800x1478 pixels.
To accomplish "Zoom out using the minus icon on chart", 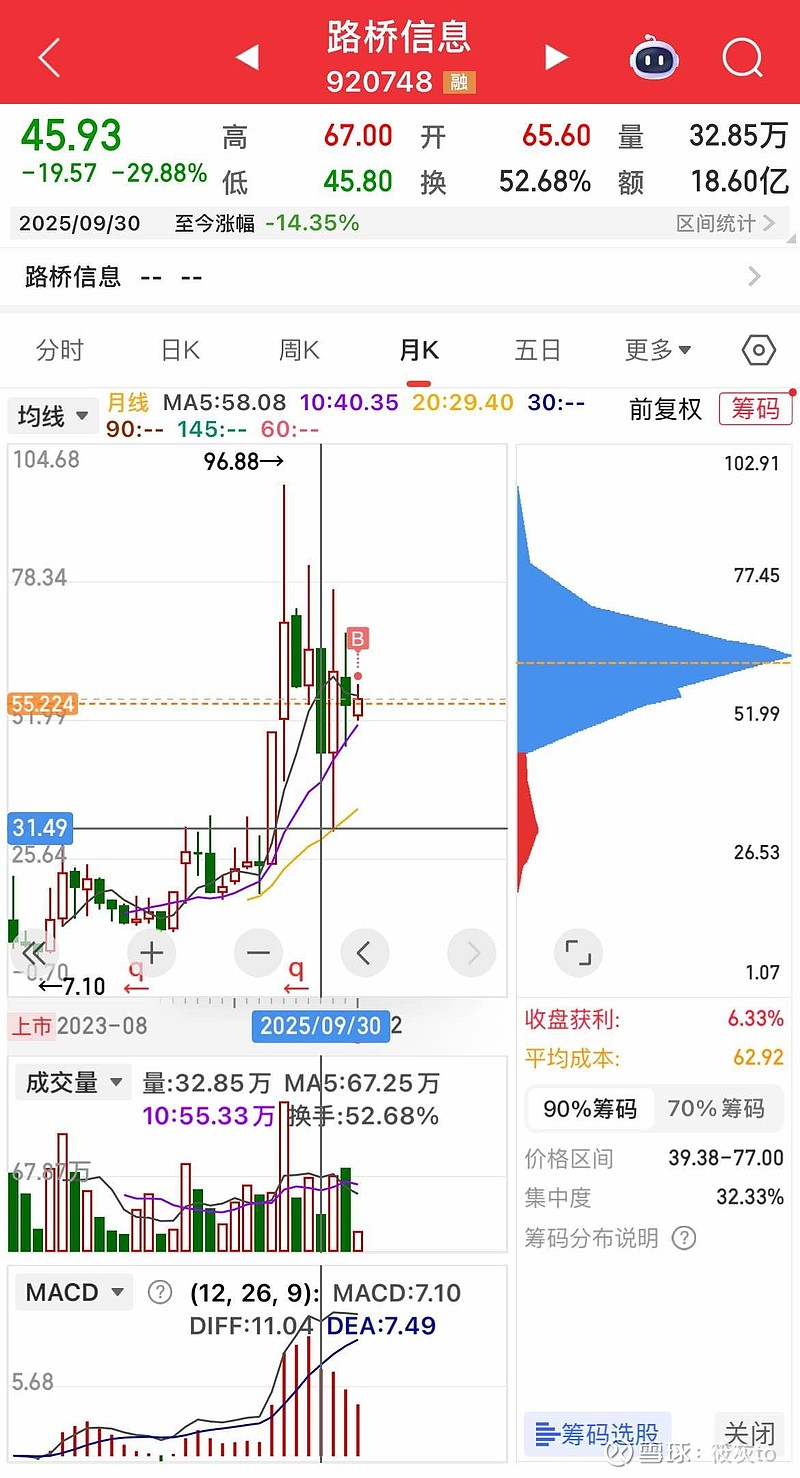I will [x=257, y=952].
